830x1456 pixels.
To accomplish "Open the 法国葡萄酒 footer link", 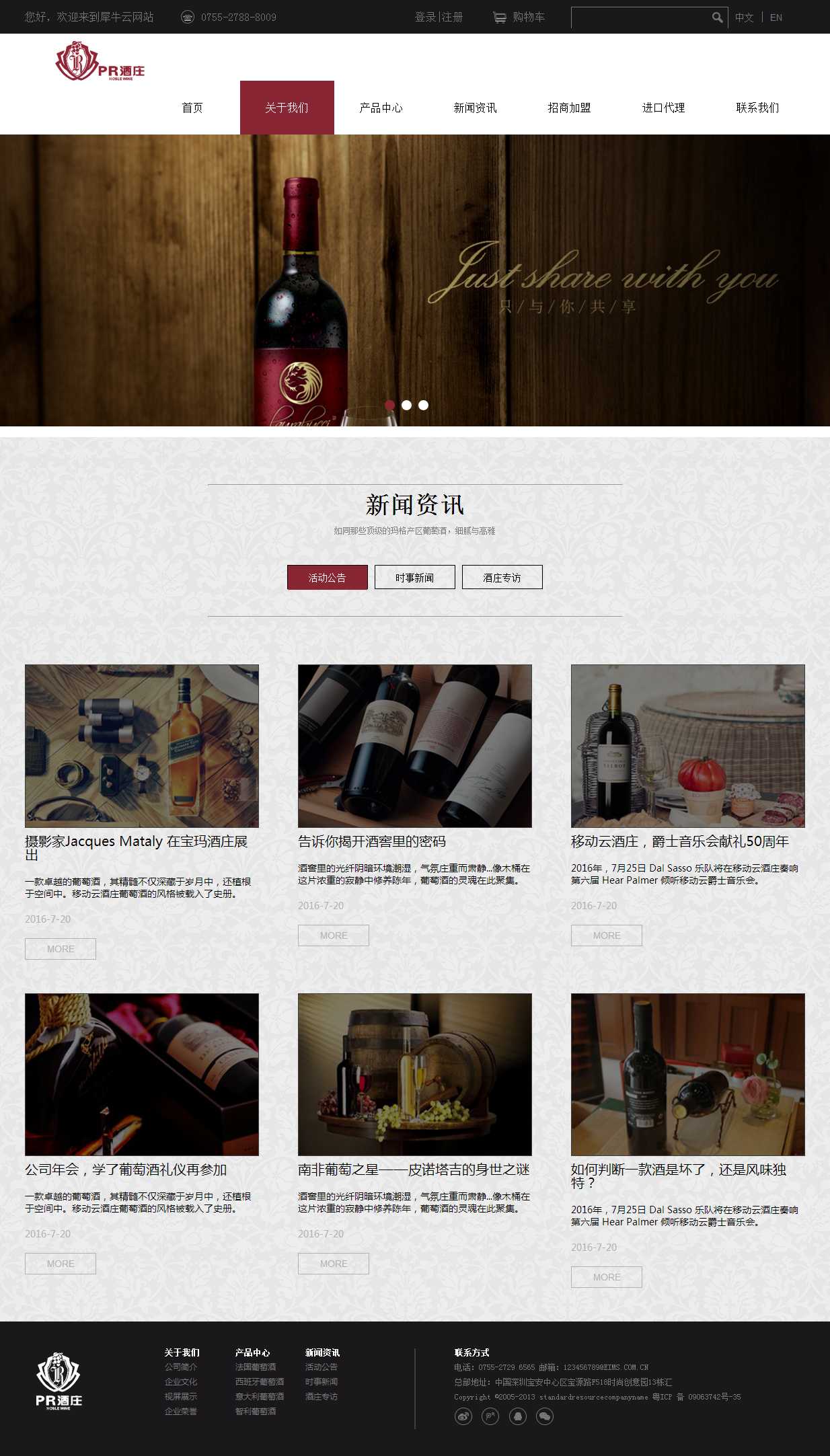I will point(256,1367).
